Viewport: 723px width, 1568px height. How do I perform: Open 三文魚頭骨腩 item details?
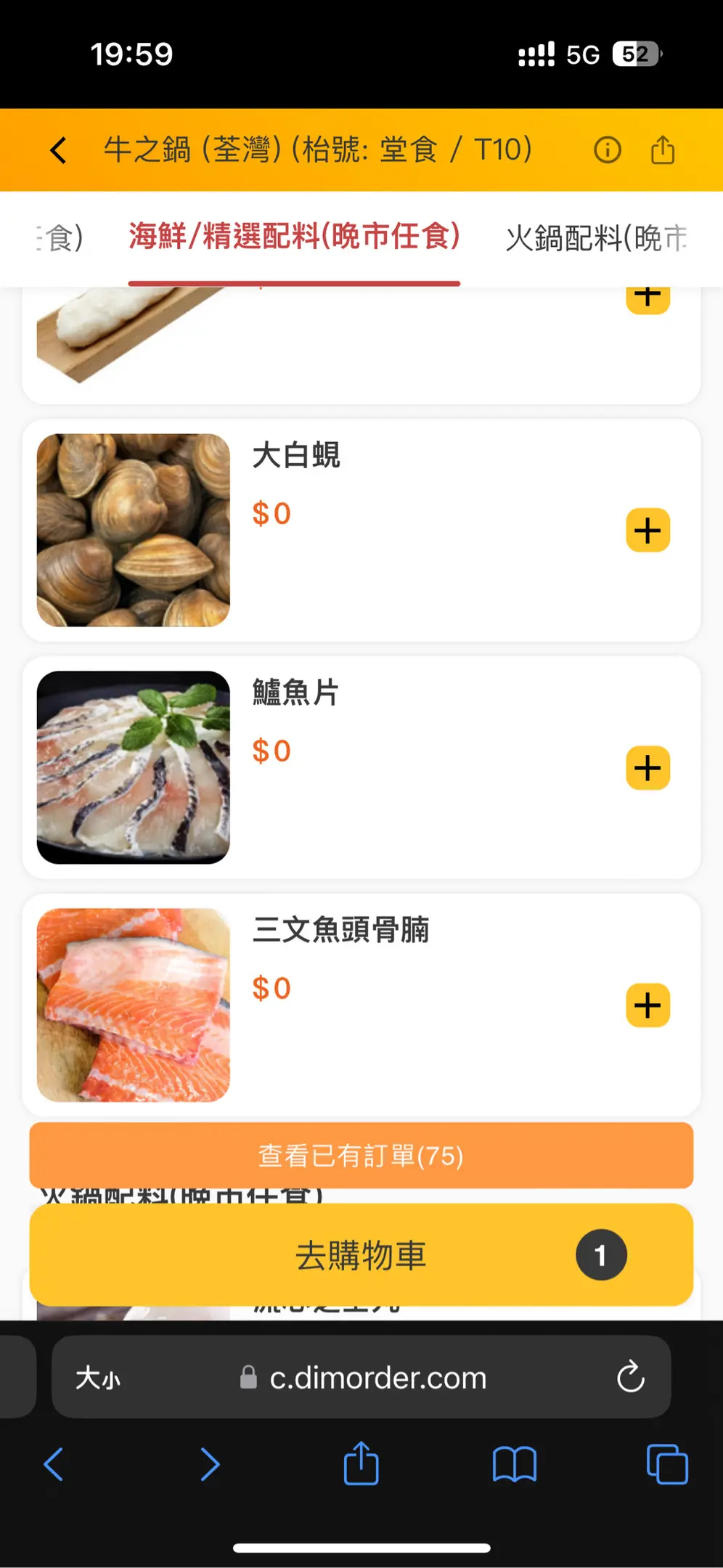pyautogui.click(x=134, y=1005)
